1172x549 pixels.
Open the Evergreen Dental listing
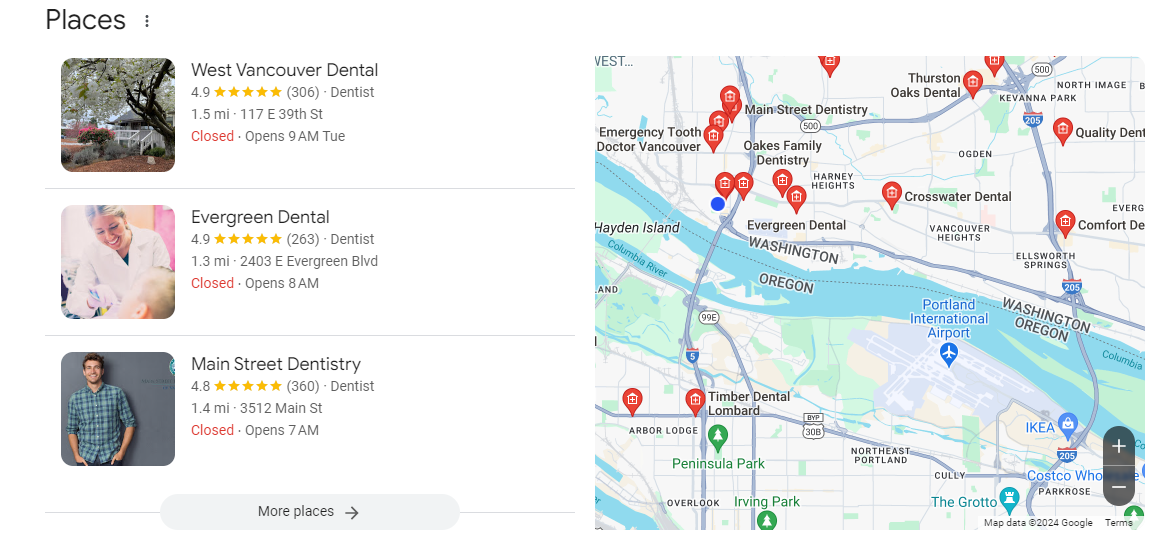click(260, 217)
